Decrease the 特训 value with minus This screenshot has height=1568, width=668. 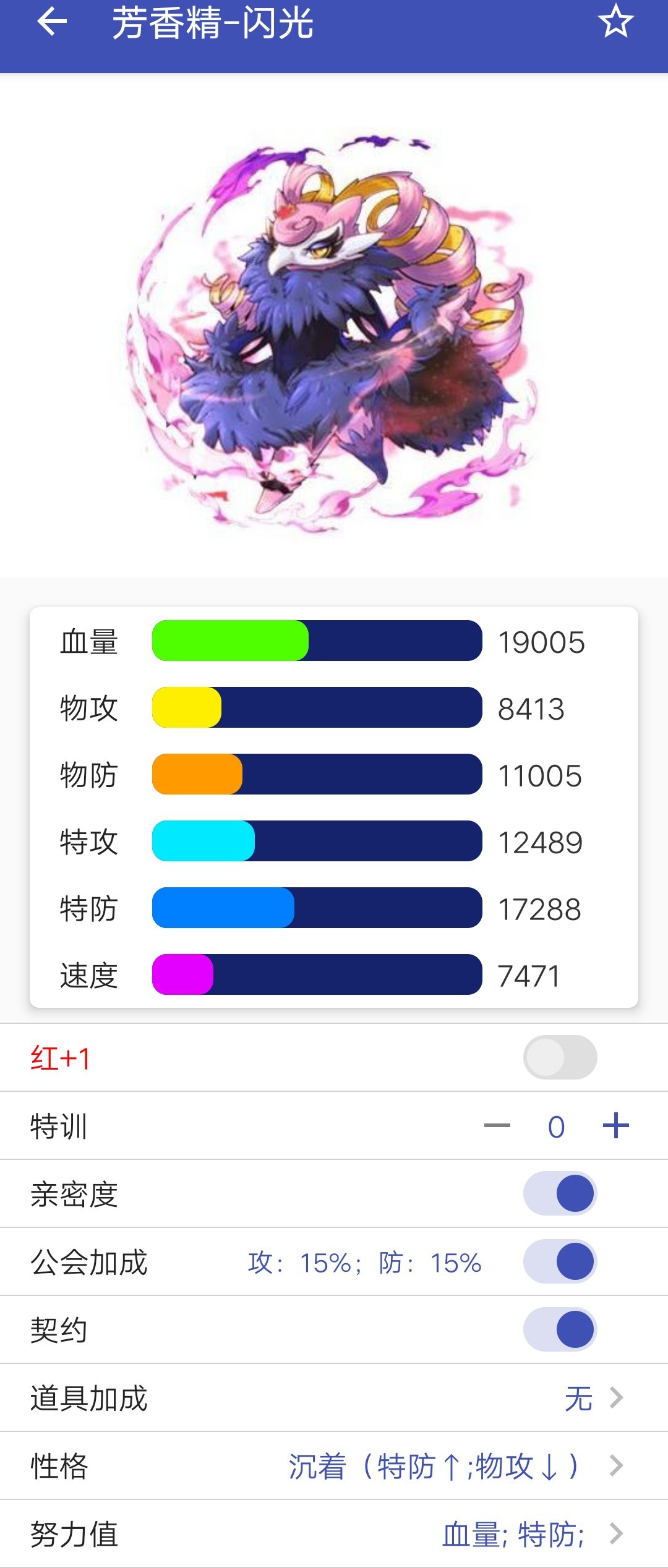[x=497, y=1126]
